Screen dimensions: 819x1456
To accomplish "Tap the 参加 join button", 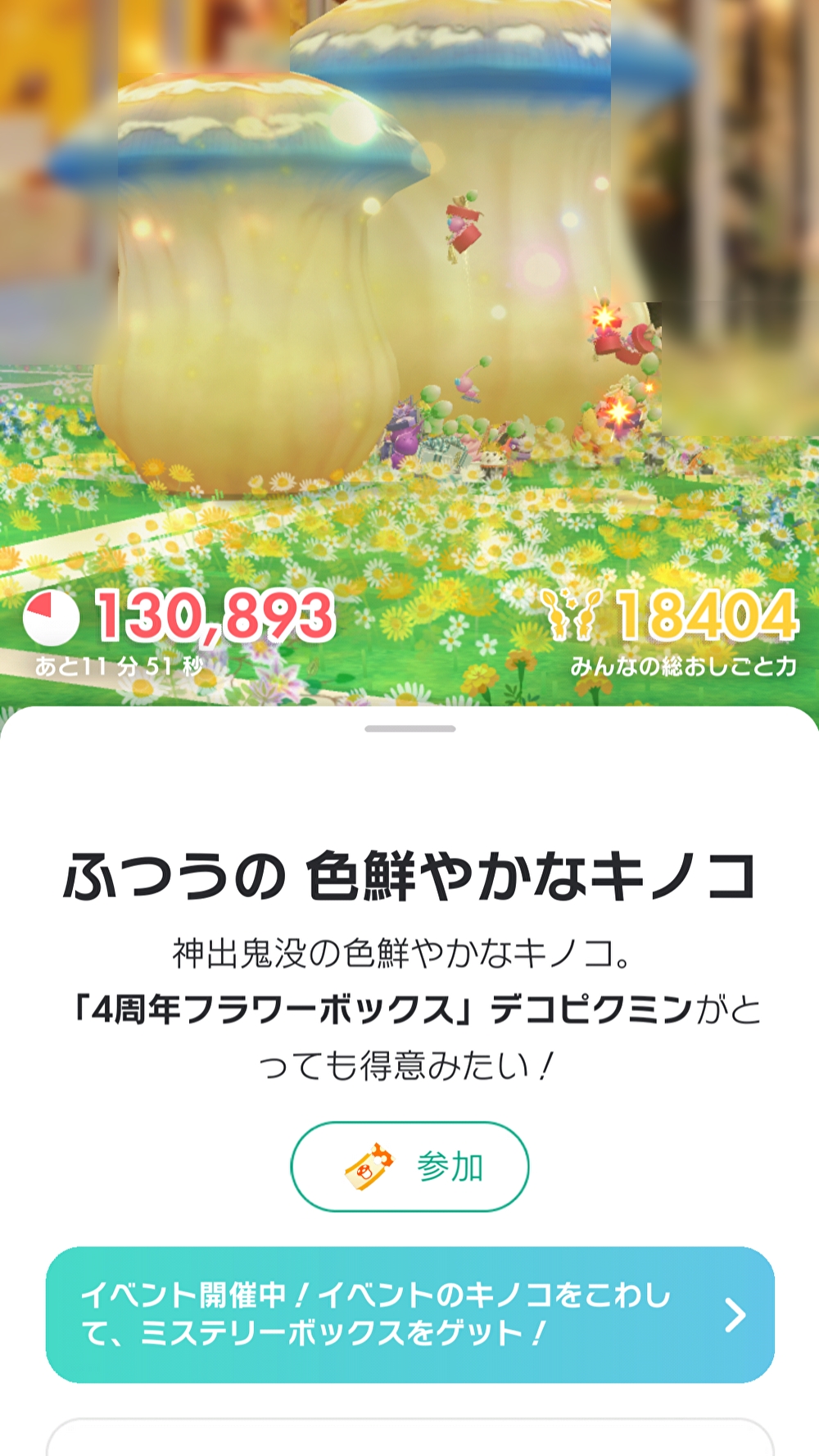I will (409, 1166).
